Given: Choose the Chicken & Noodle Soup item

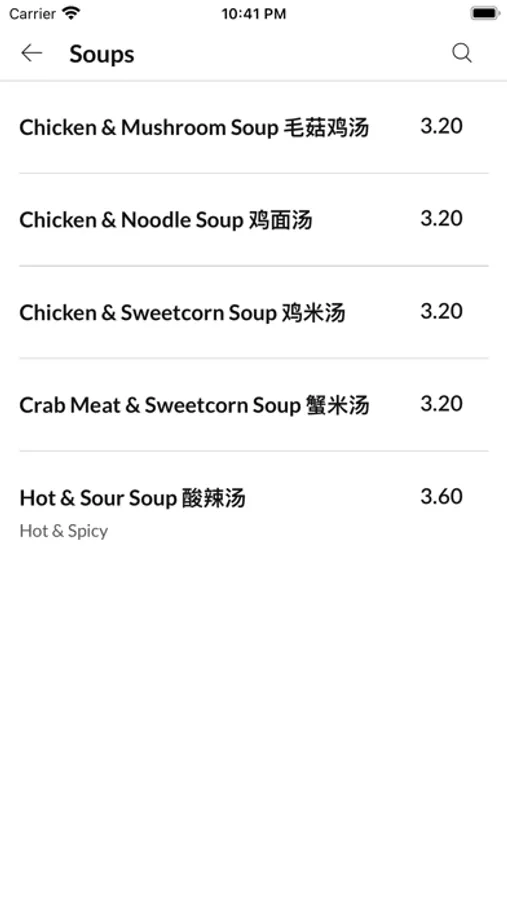Looking at the screenshot, I should click(x=254, y=219).
